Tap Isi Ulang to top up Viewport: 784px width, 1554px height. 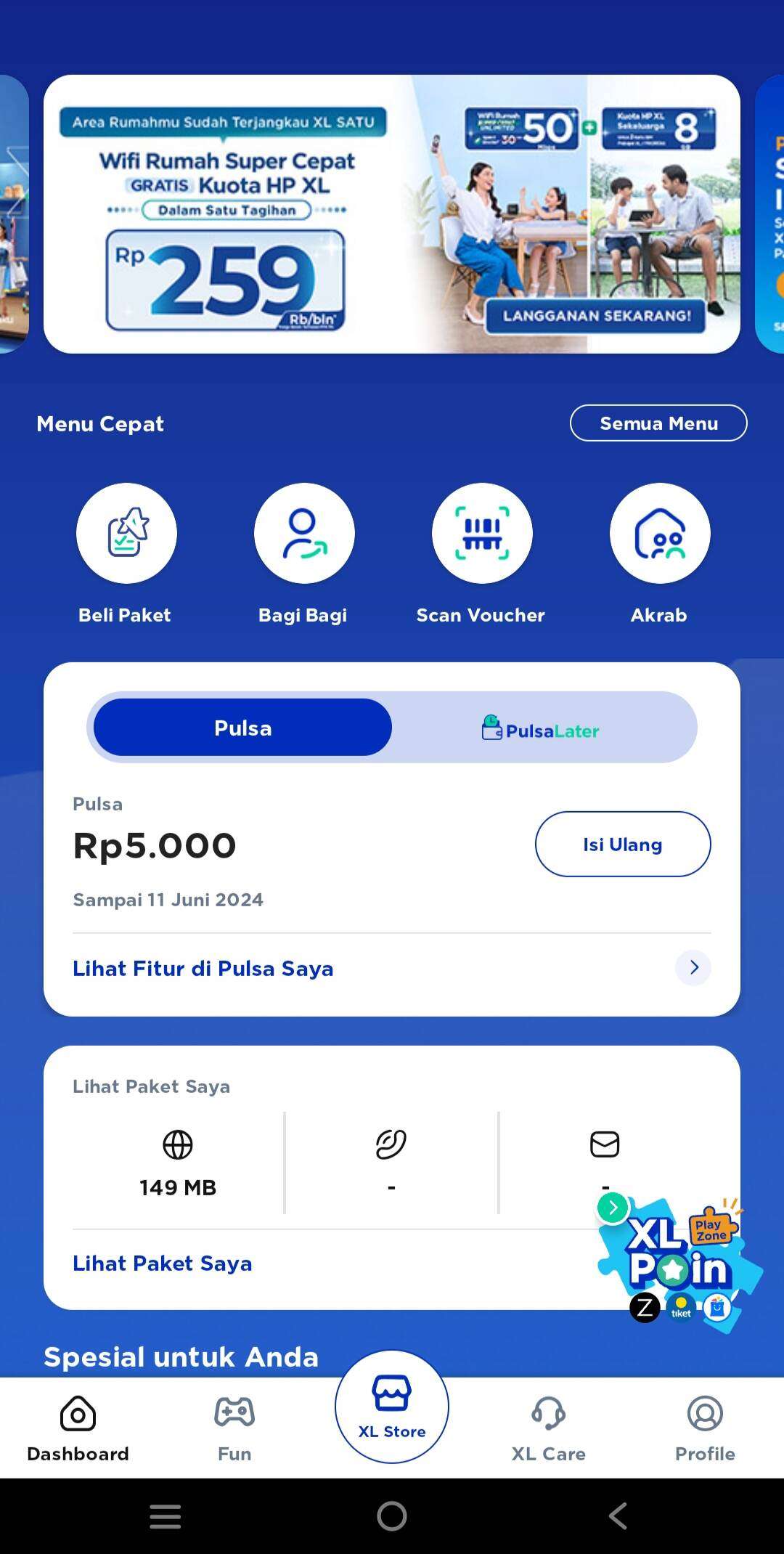pos(623,844)
